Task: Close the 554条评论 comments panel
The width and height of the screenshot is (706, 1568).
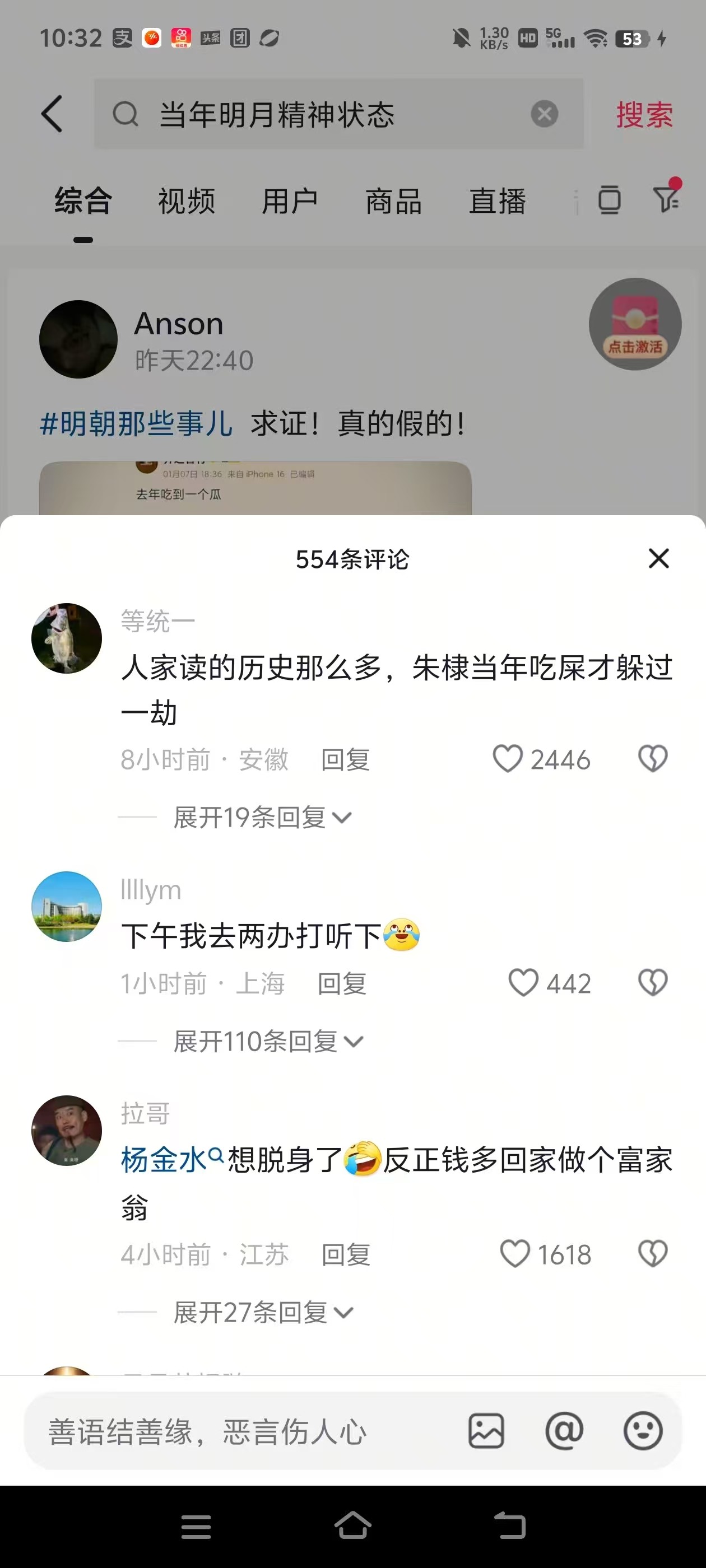Action: coord(658,558)
